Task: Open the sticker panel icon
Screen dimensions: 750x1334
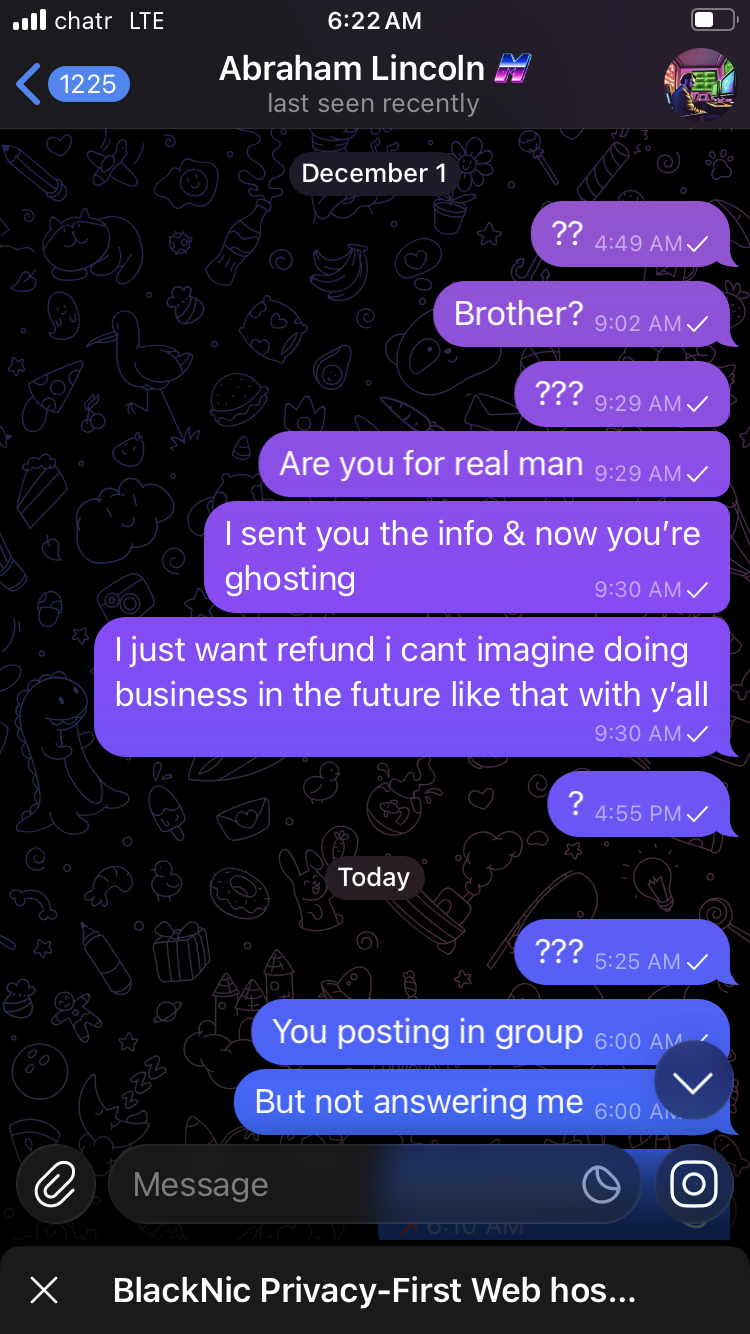Action: [601, 1185]
